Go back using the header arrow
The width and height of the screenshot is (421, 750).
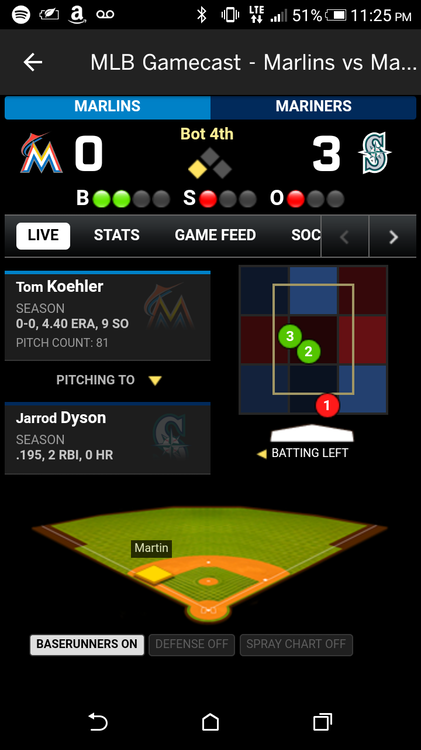coord(33,62)
